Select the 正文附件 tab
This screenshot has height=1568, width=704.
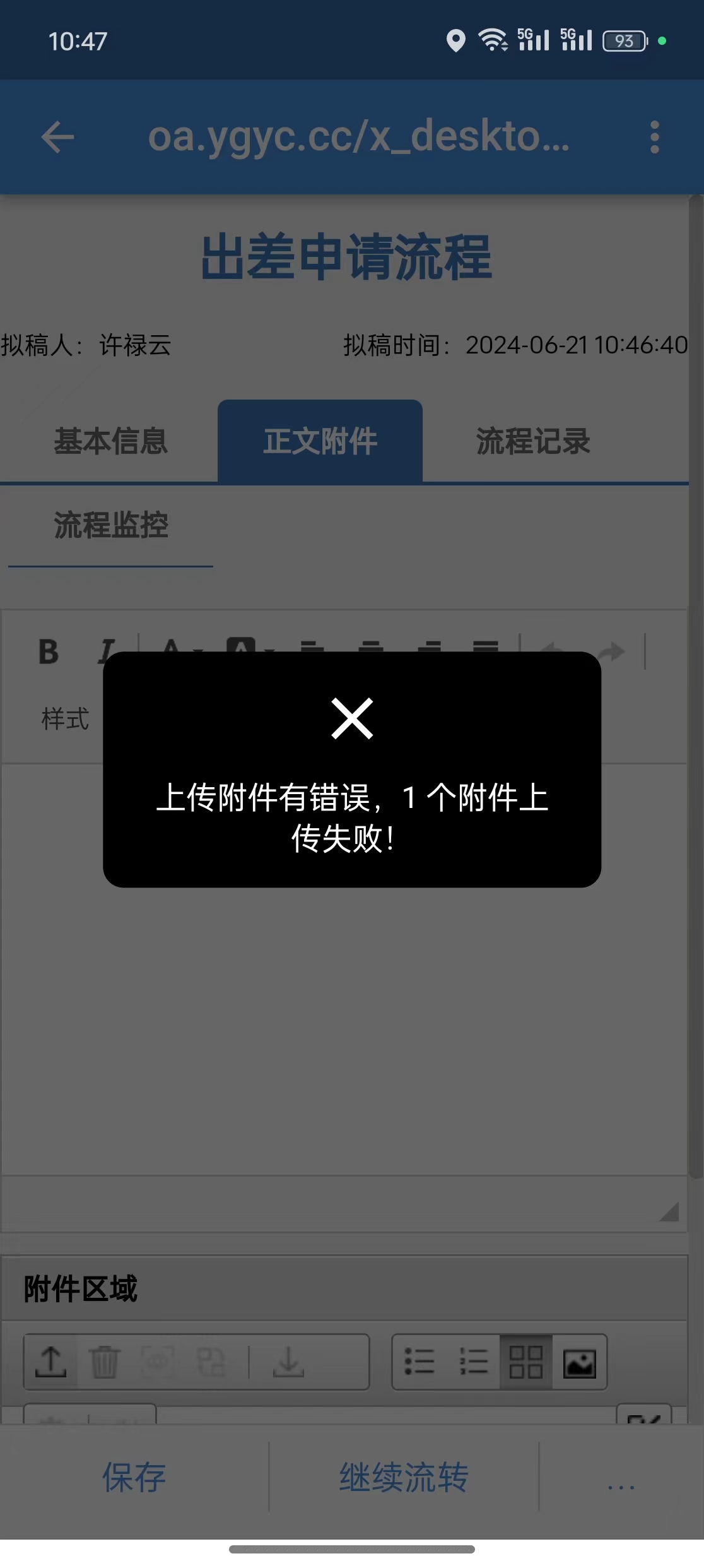(320, 441)
